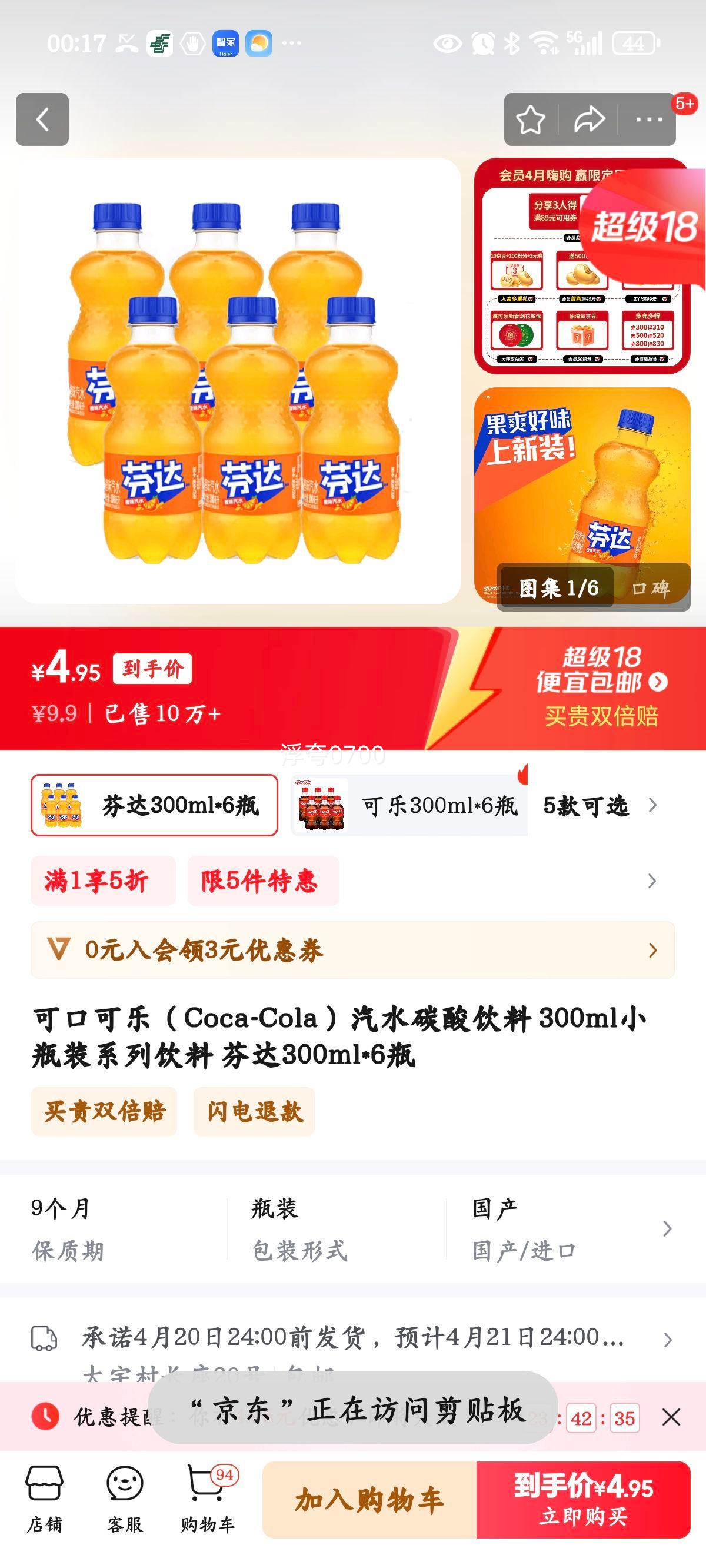The width and height of the screenshot is (706, 1568).
Task: Click 立即购买 to buy now
Action: pos(583,1502)
